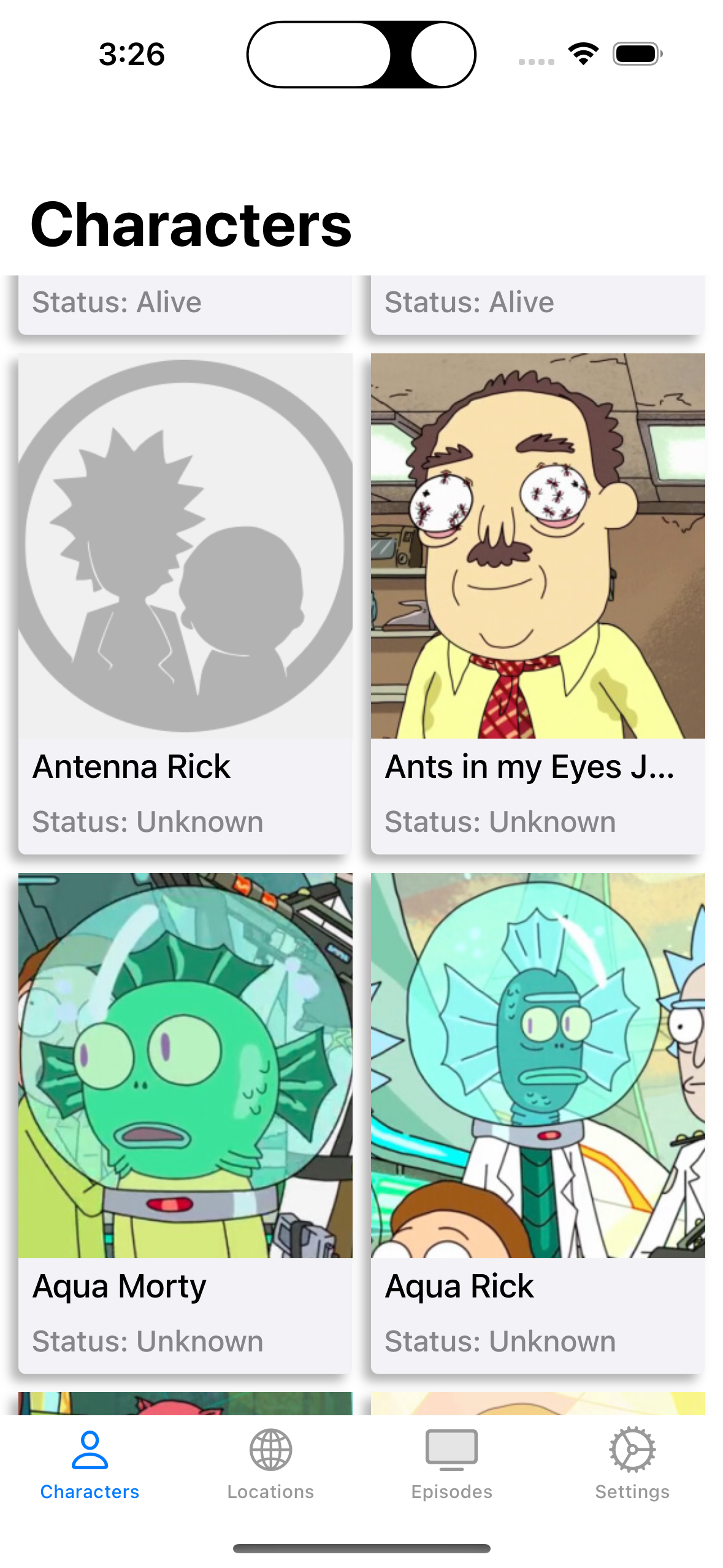Switch to the Locations tab

pyautogui.click(x=270, y=1463)
